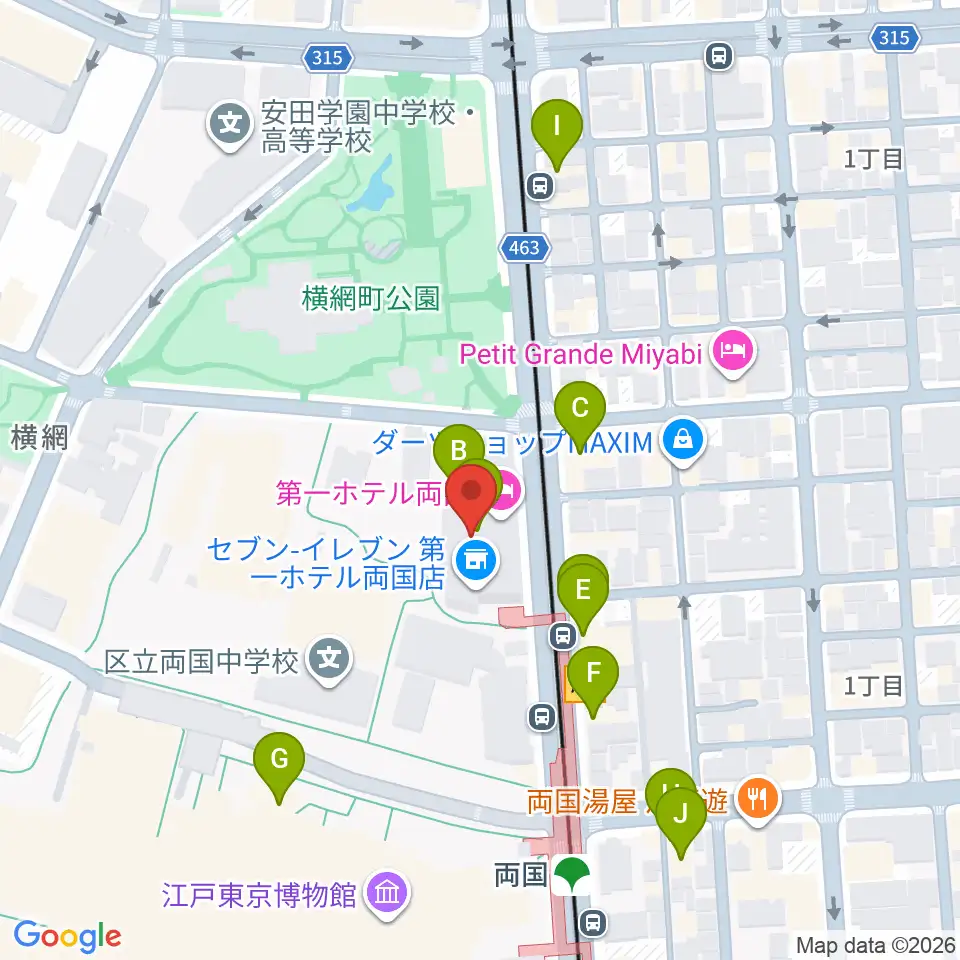The width and height of the screenshot is (960, 960).
Task: Open ダーツショップMAXIM shopping pin
Action: [x=683, y=440]
